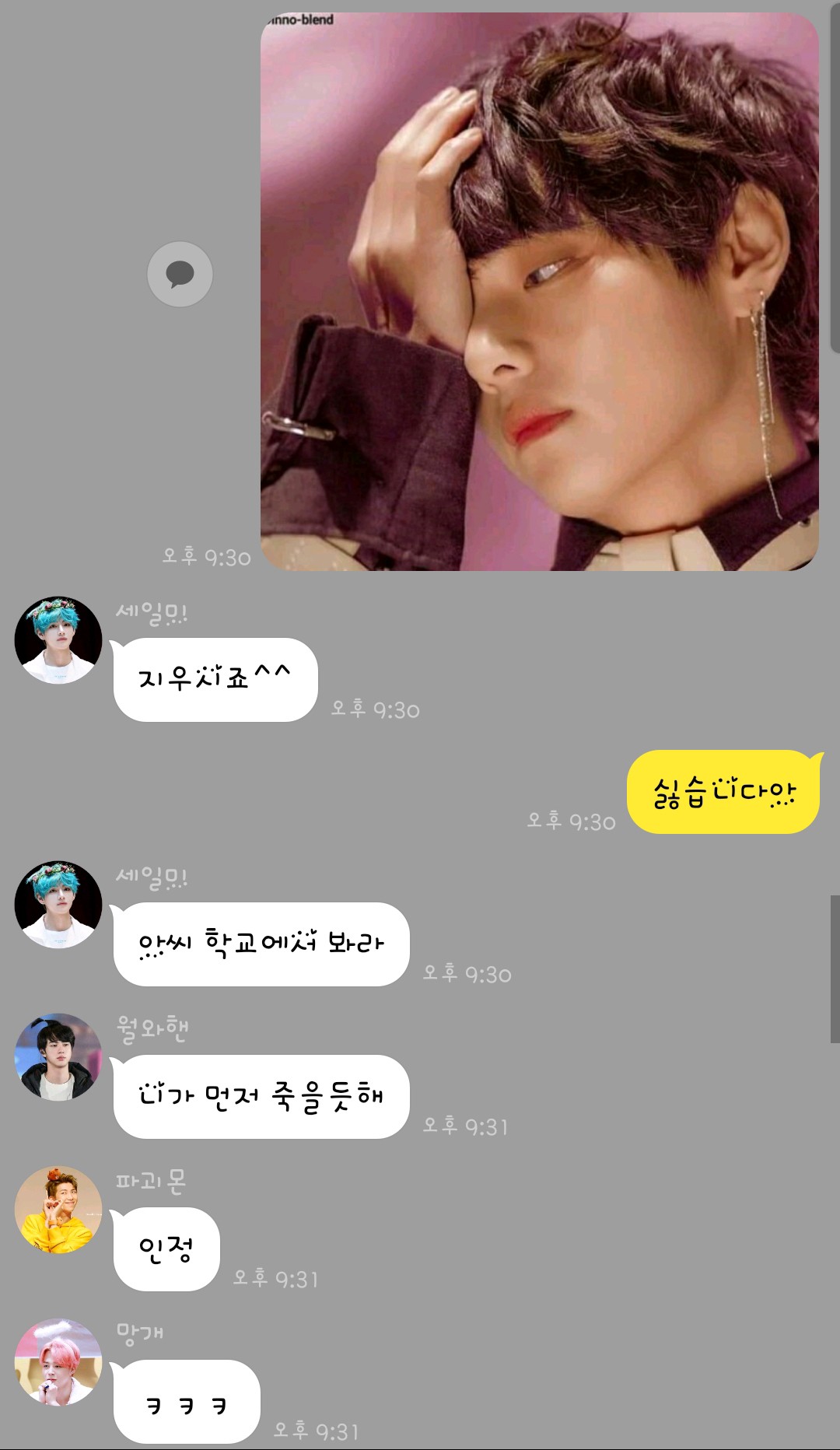
Task: Open profile of sender of '학교에서 봐라' message
Action: click(58, 905)
